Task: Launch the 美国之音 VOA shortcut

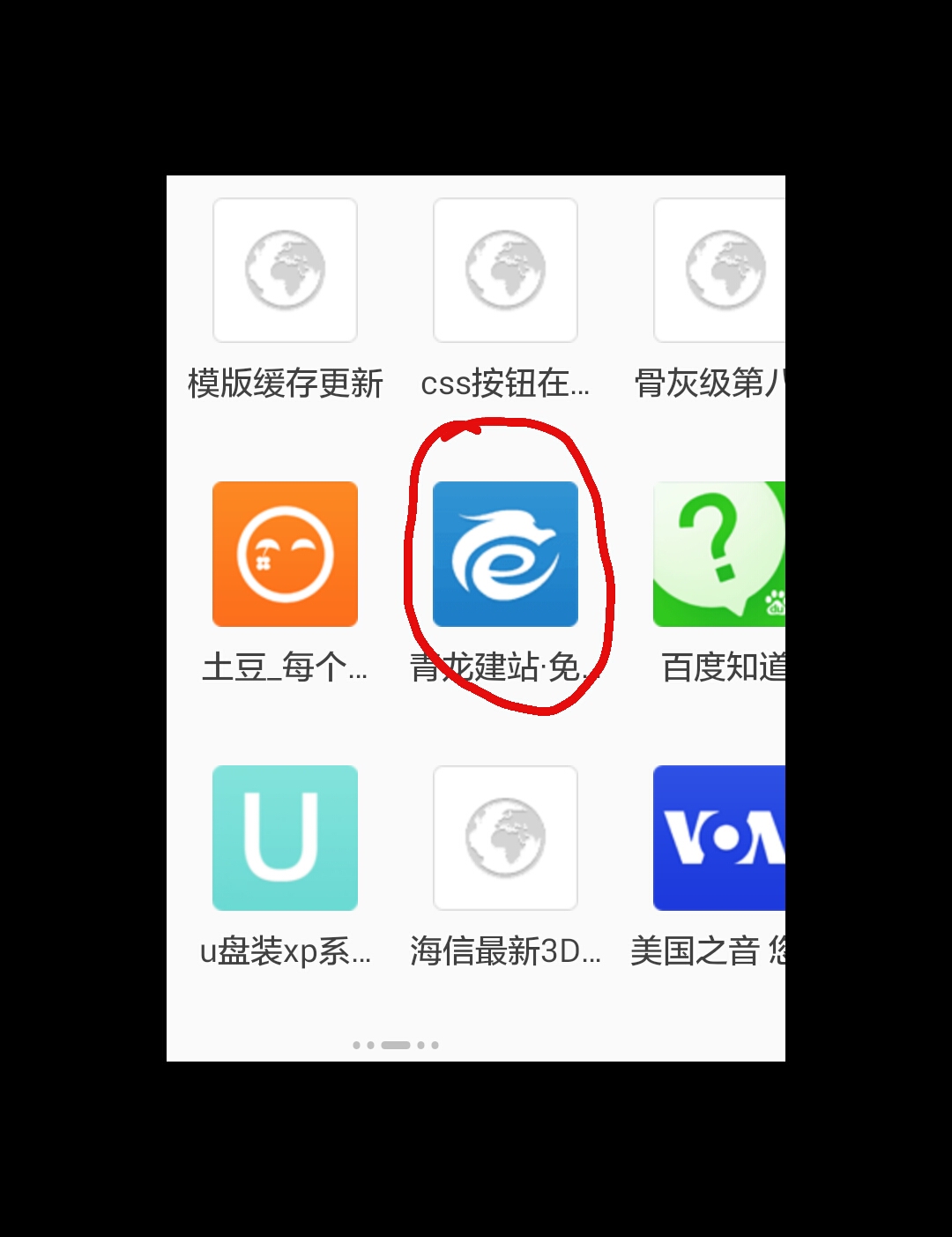Action: [x=718, y=838]
